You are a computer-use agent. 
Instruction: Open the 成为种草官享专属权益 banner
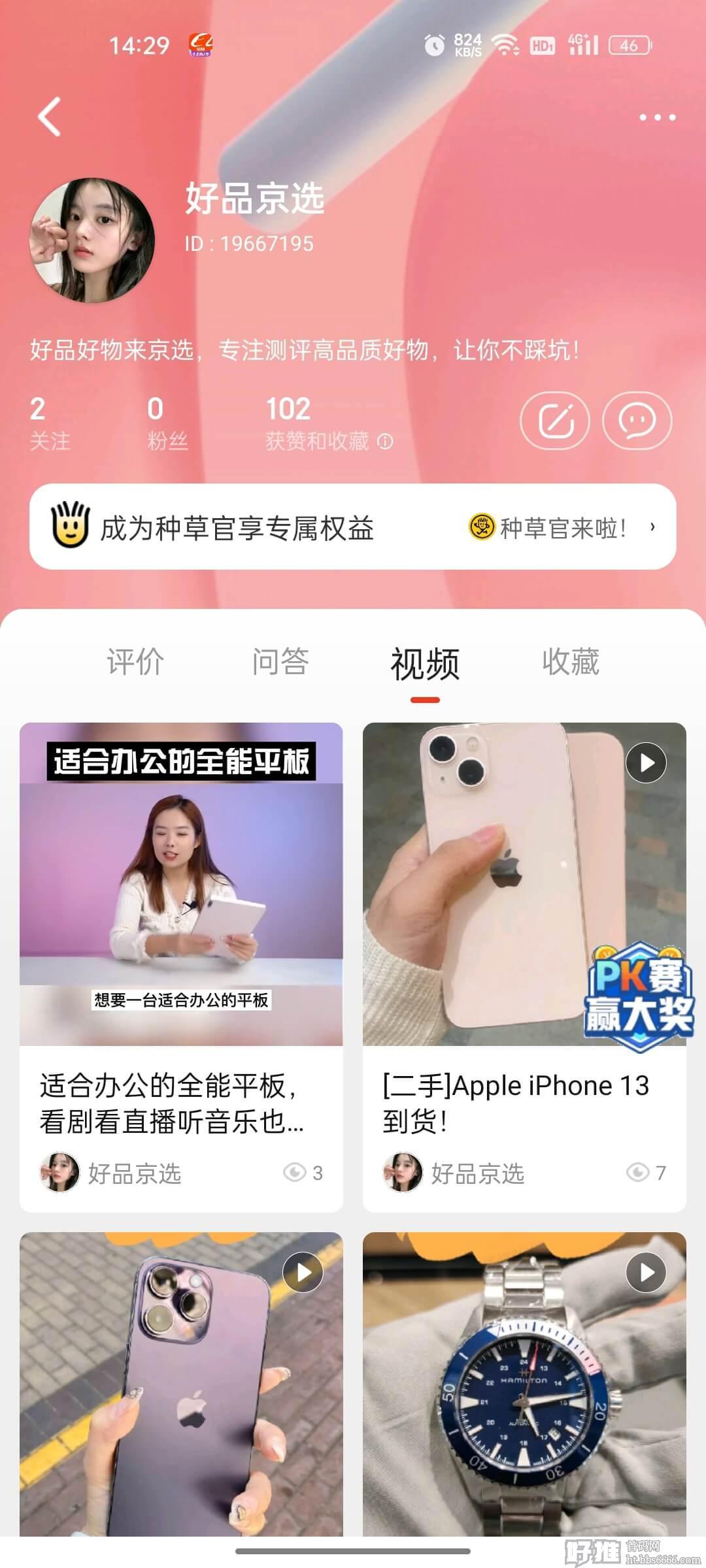point(353,527)
